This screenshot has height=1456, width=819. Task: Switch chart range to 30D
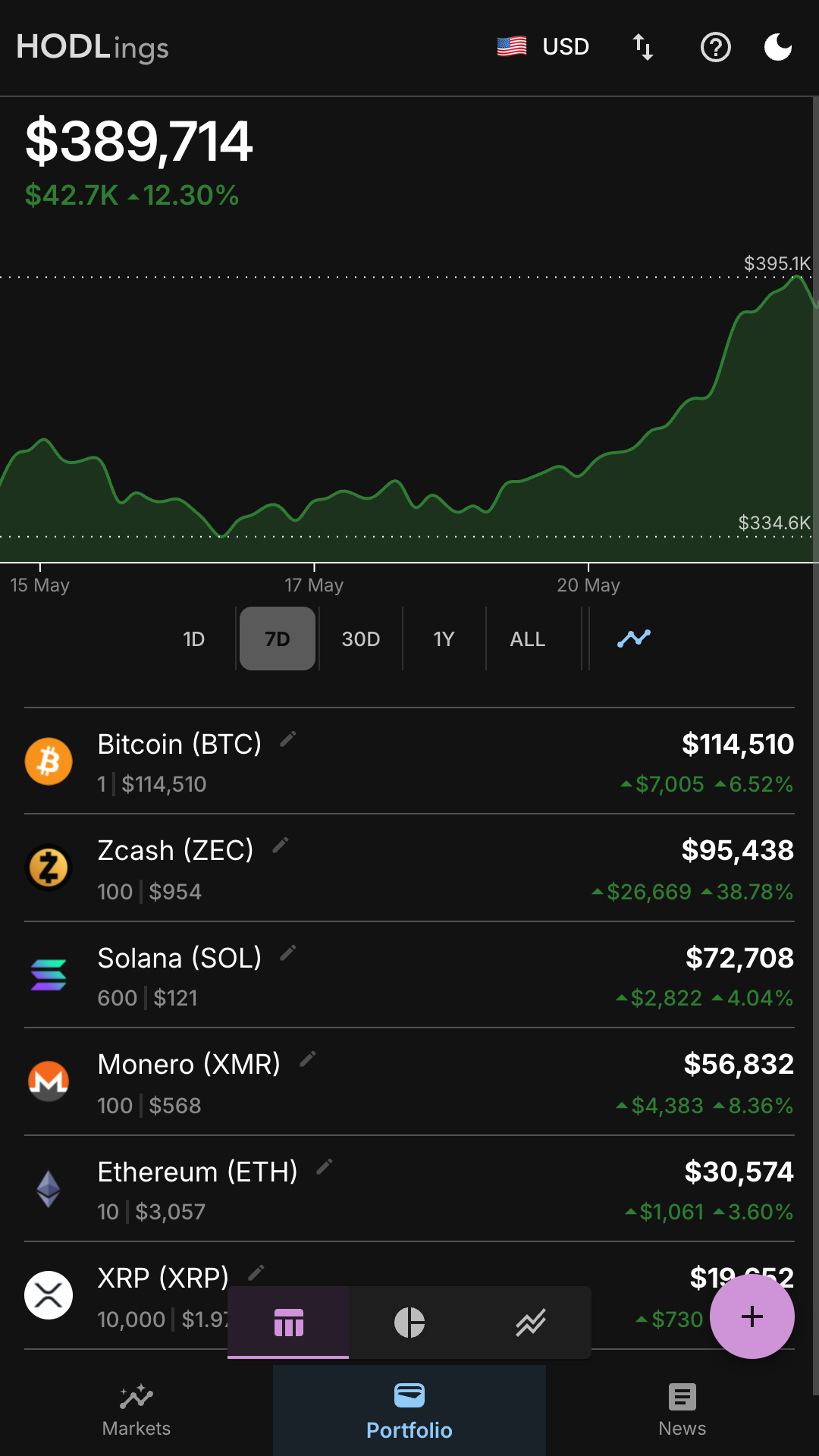[361, 639]
